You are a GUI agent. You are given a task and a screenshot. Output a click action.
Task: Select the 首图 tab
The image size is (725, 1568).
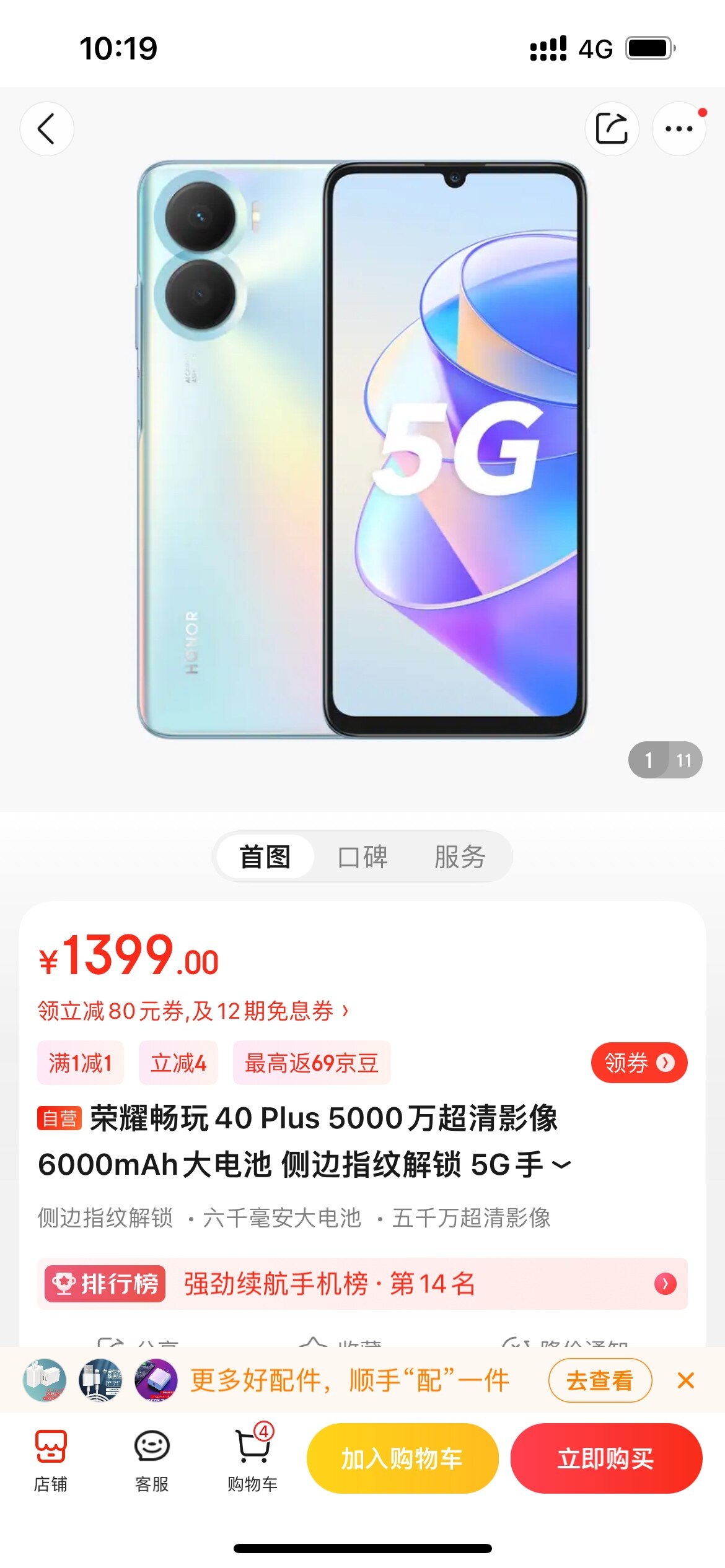click(265, 857)
